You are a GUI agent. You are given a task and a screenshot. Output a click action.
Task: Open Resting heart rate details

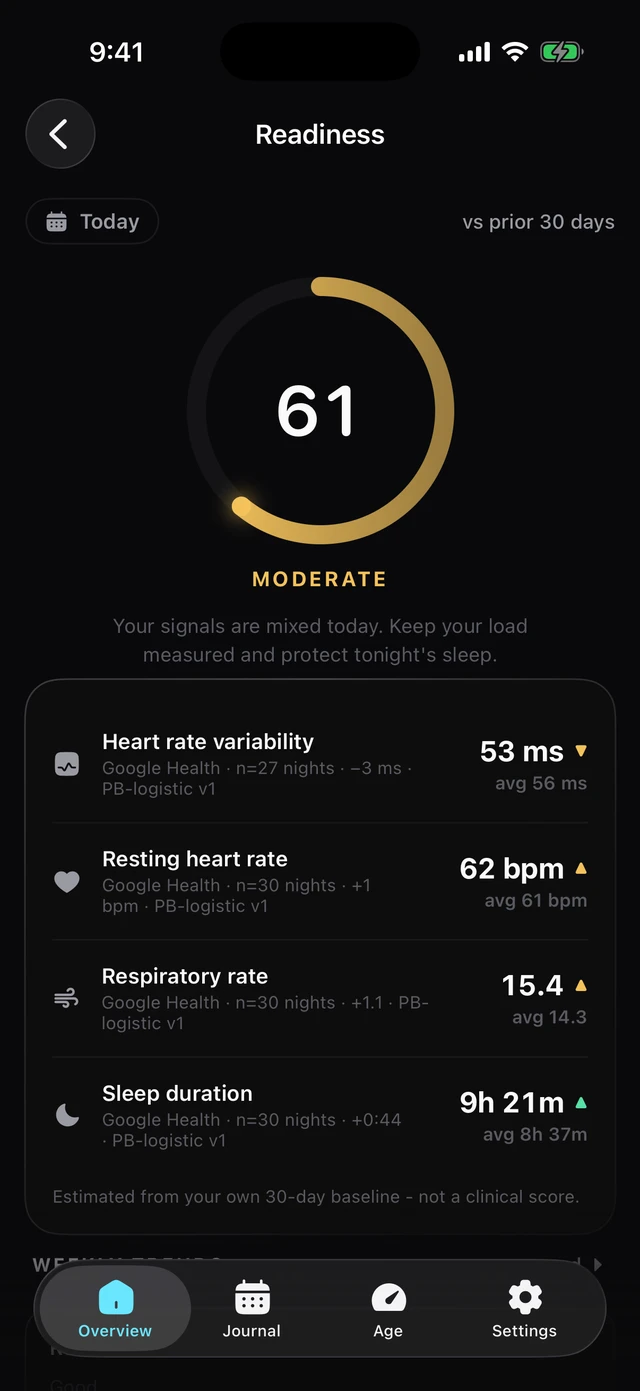(320, 882)
